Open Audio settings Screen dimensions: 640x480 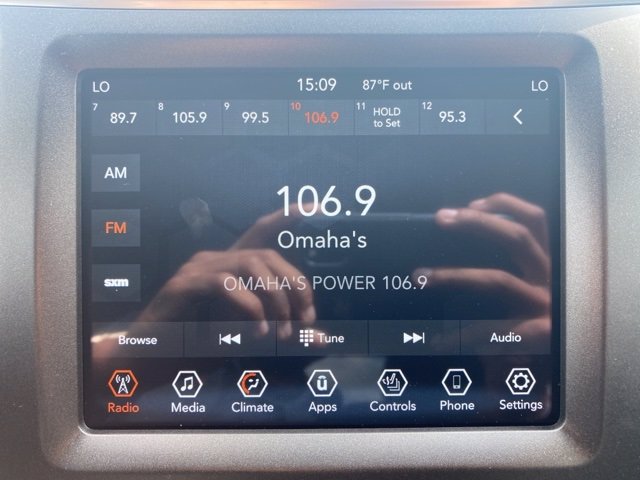pos(505,339)
